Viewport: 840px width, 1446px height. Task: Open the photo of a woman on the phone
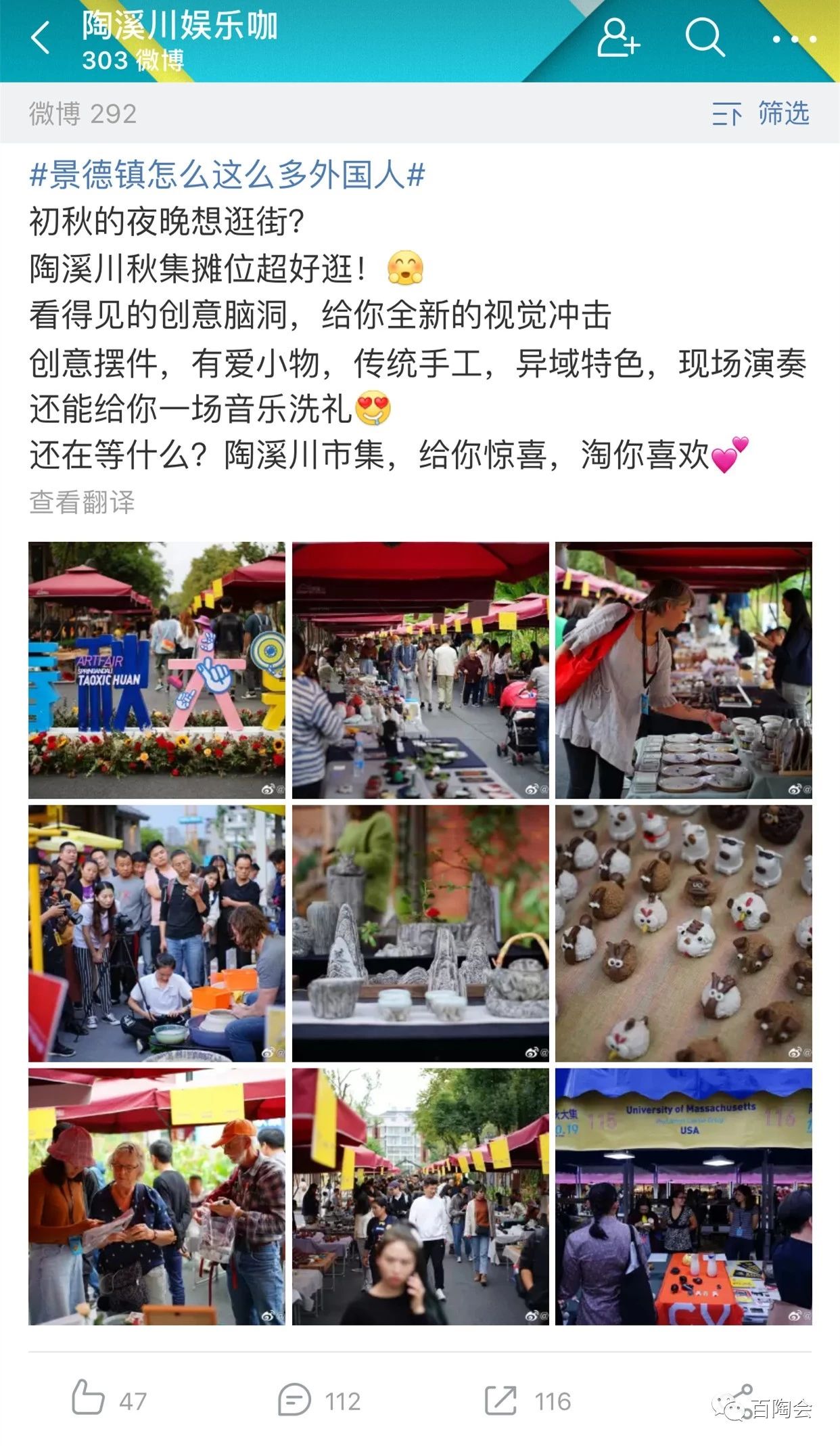[x=420, y=1196]
